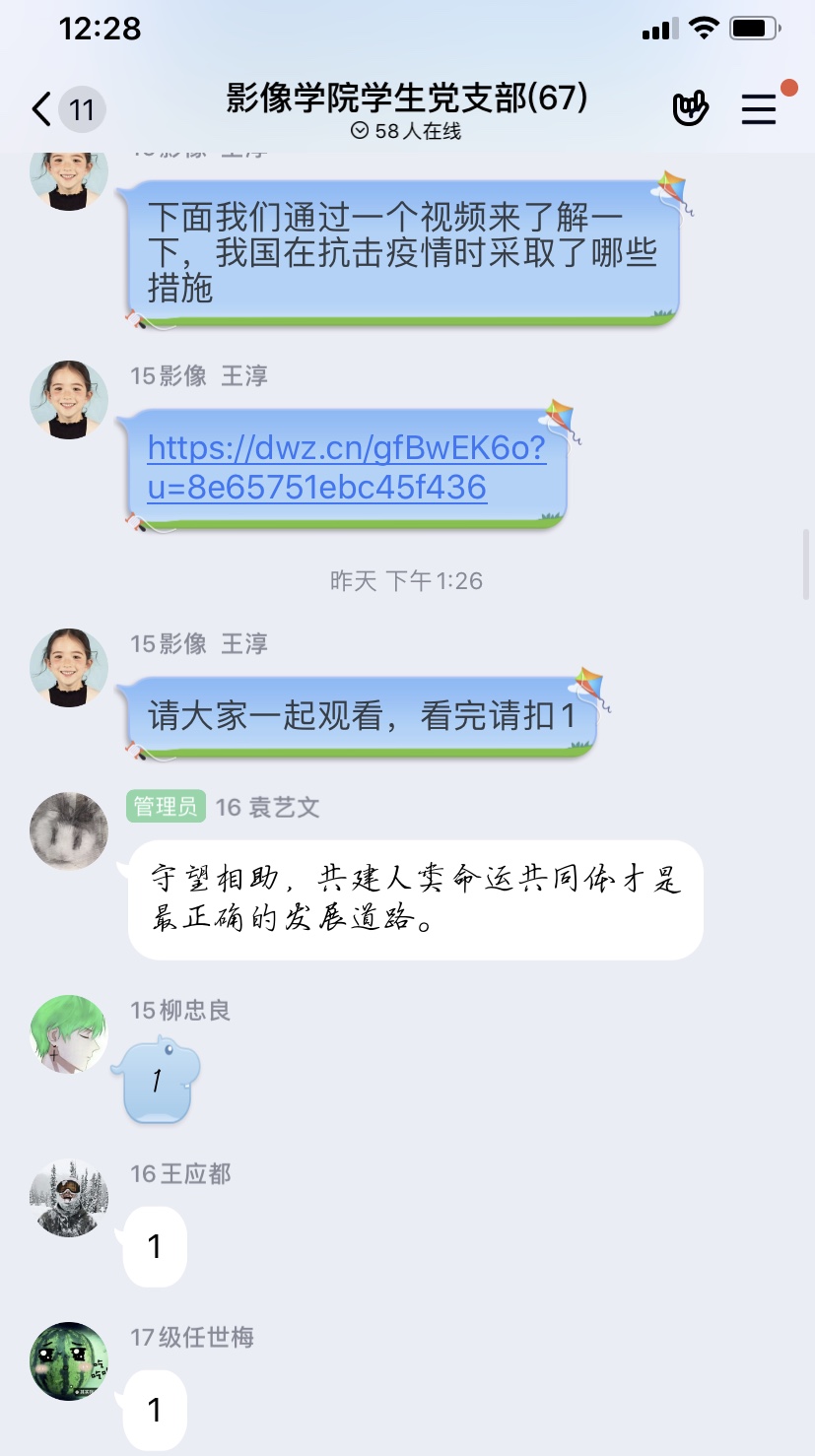Tap 王淳's avatar beside 请大家一起观看 message
This screenshot has height=1456, width=815.
pyautogui.click(x=69, y=668)
